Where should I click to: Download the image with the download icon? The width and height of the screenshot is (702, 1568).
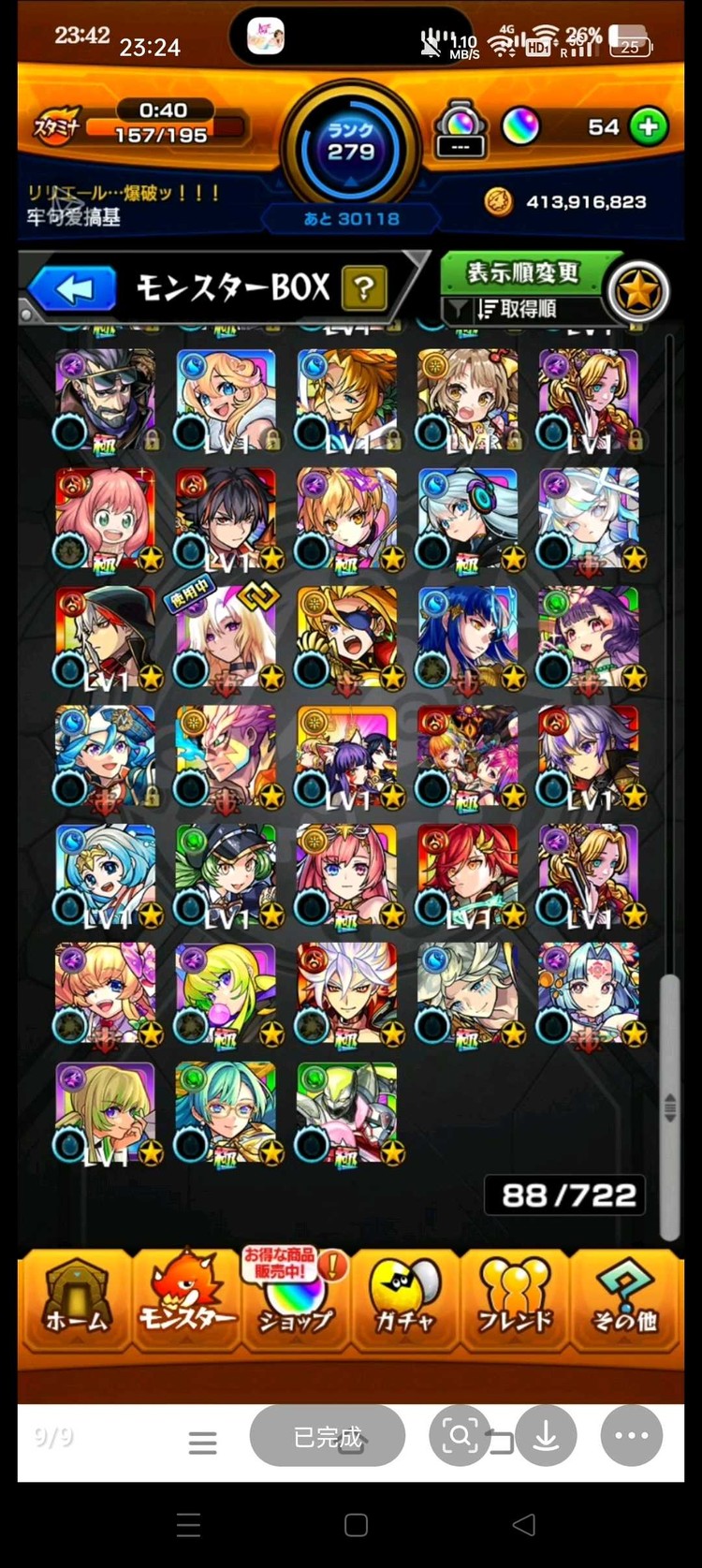546,1436
